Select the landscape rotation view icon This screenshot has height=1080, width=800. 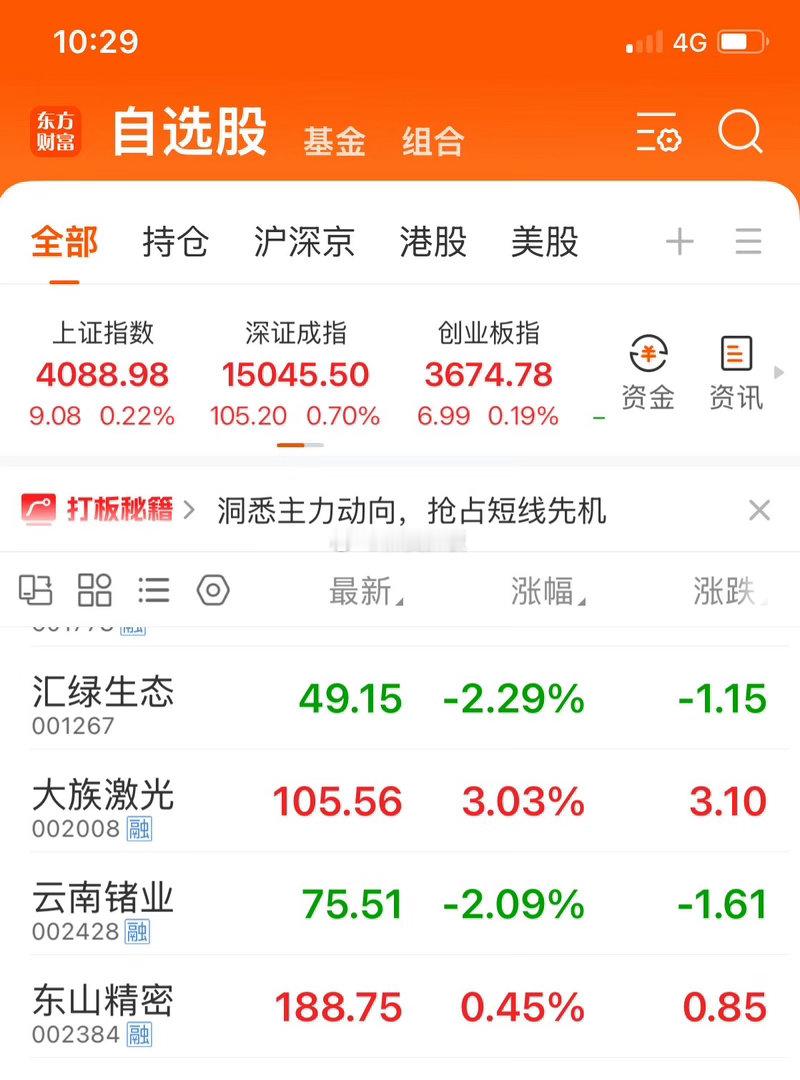[x=38, y=590]
